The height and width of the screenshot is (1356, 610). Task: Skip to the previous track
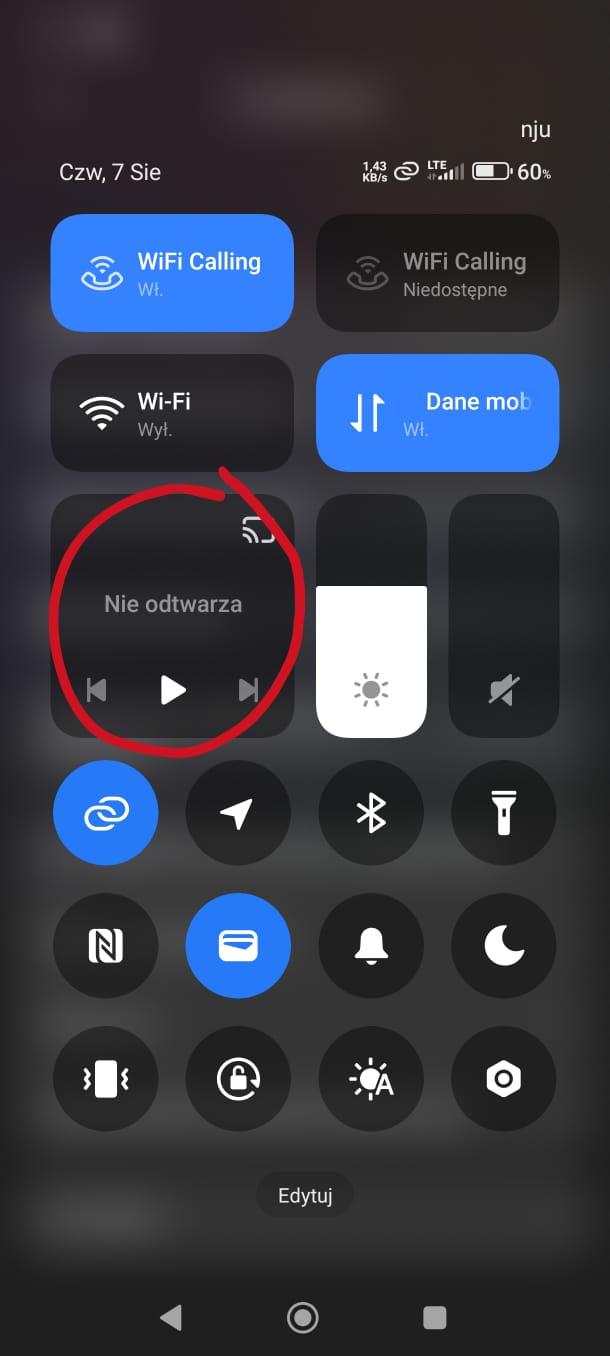click(97, 690)
